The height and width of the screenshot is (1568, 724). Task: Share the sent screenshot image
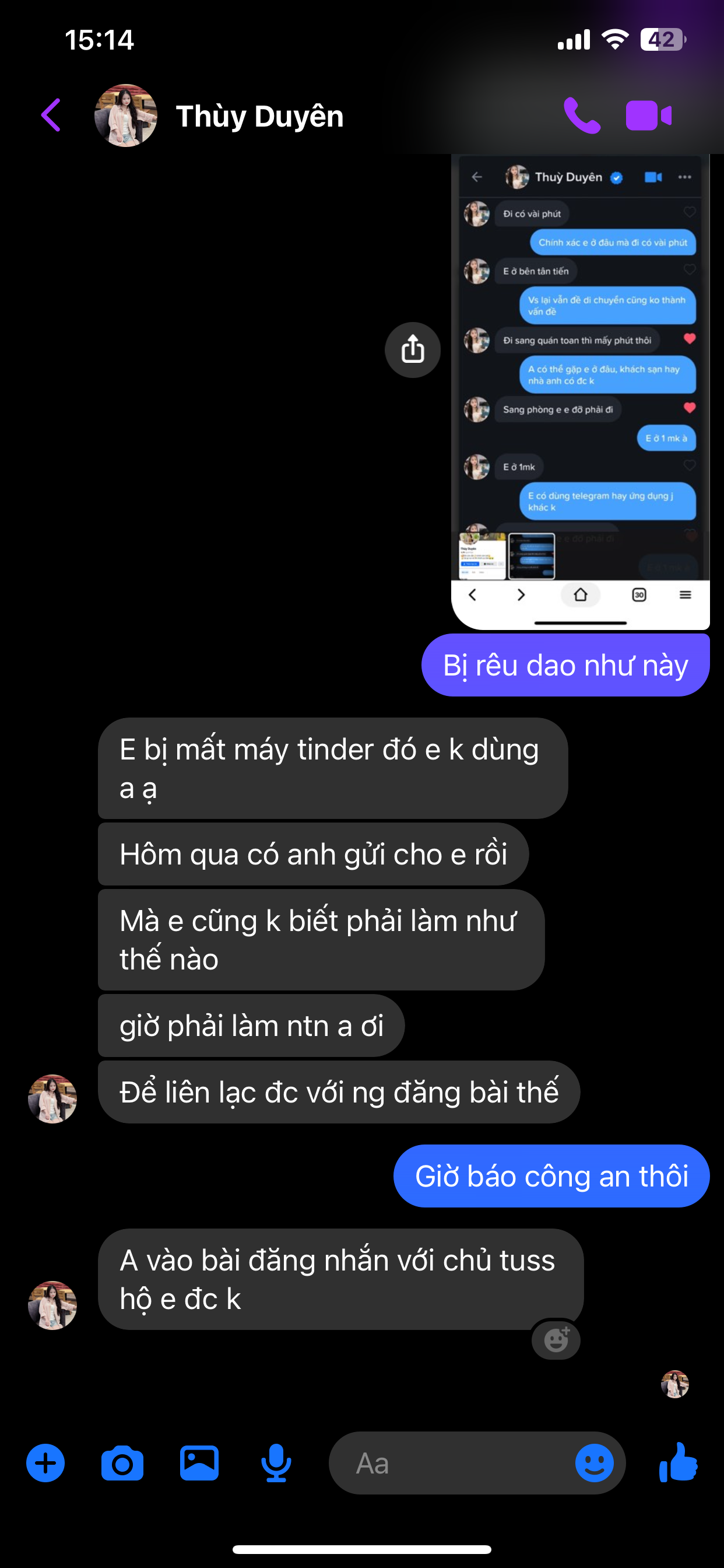click(x=413, y=350)
